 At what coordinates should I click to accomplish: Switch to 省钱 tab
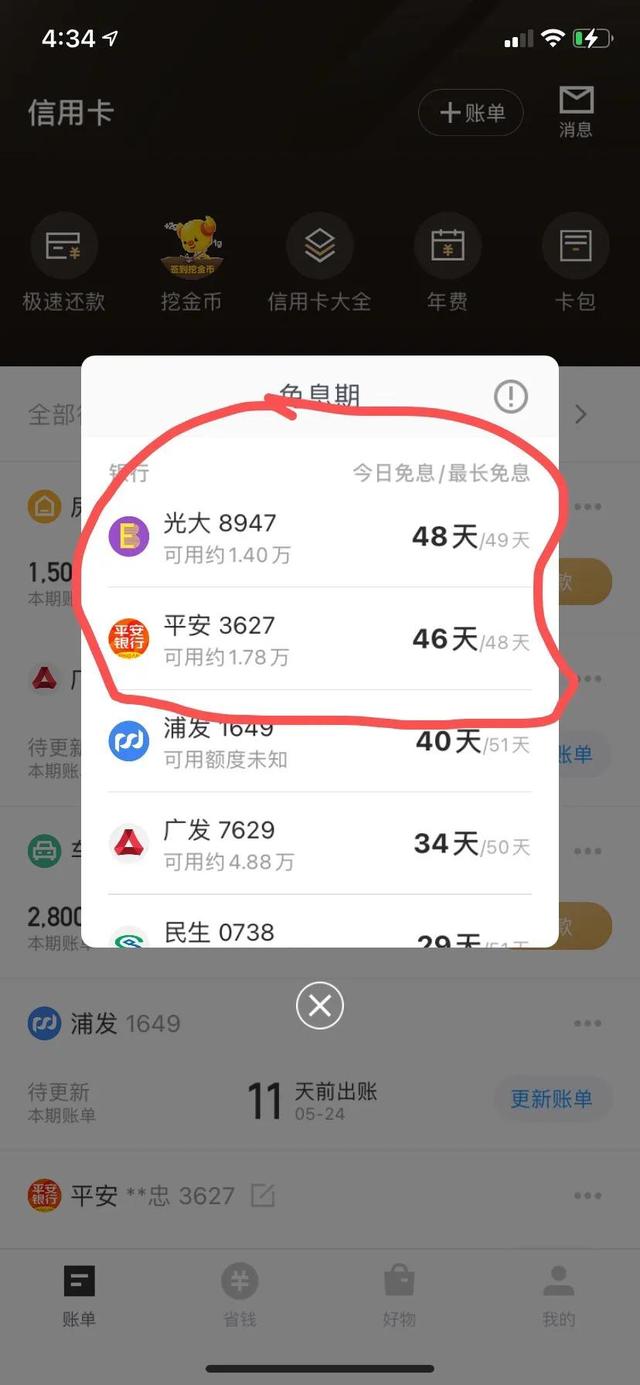pyautogui.click(x=239, y=1295)
